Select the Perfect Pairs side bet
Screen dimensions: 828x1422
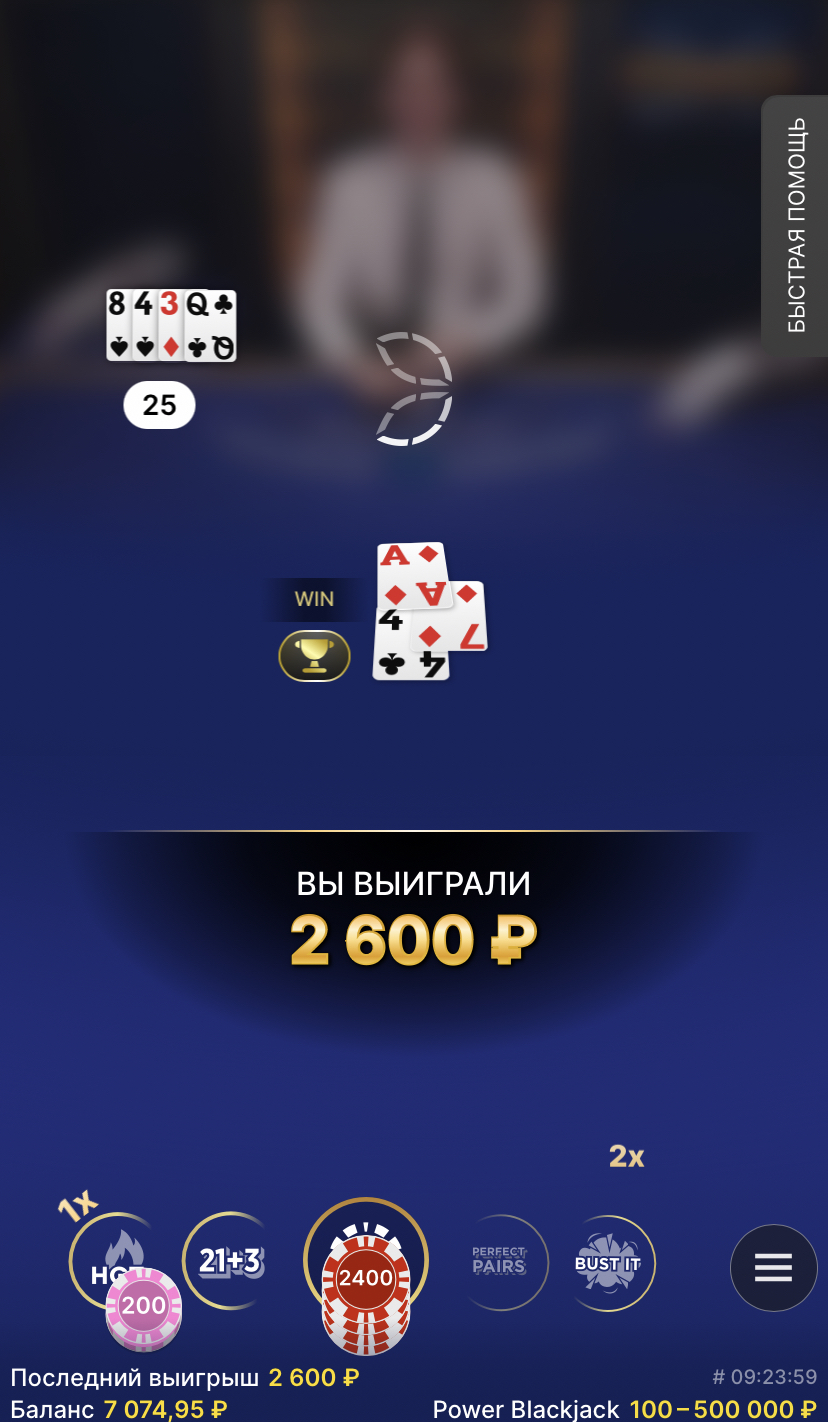pos(499,1261)
